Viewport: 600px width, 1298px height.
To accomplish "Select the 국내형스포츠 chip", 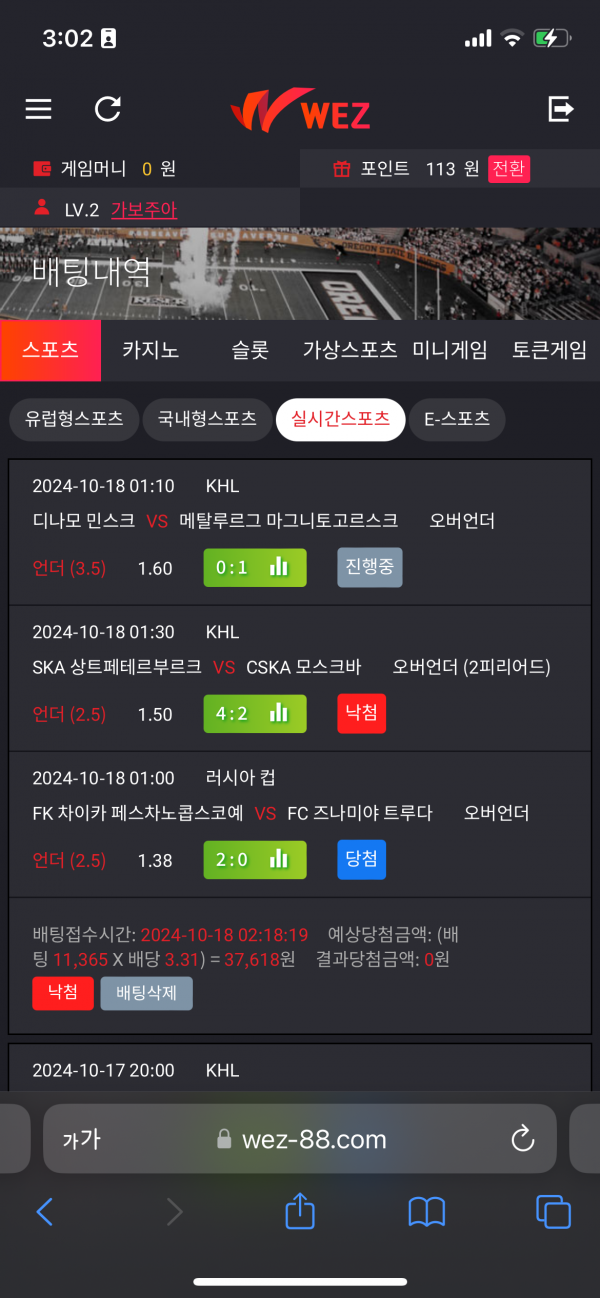I will pyautogui.click(x=206, y=420).
